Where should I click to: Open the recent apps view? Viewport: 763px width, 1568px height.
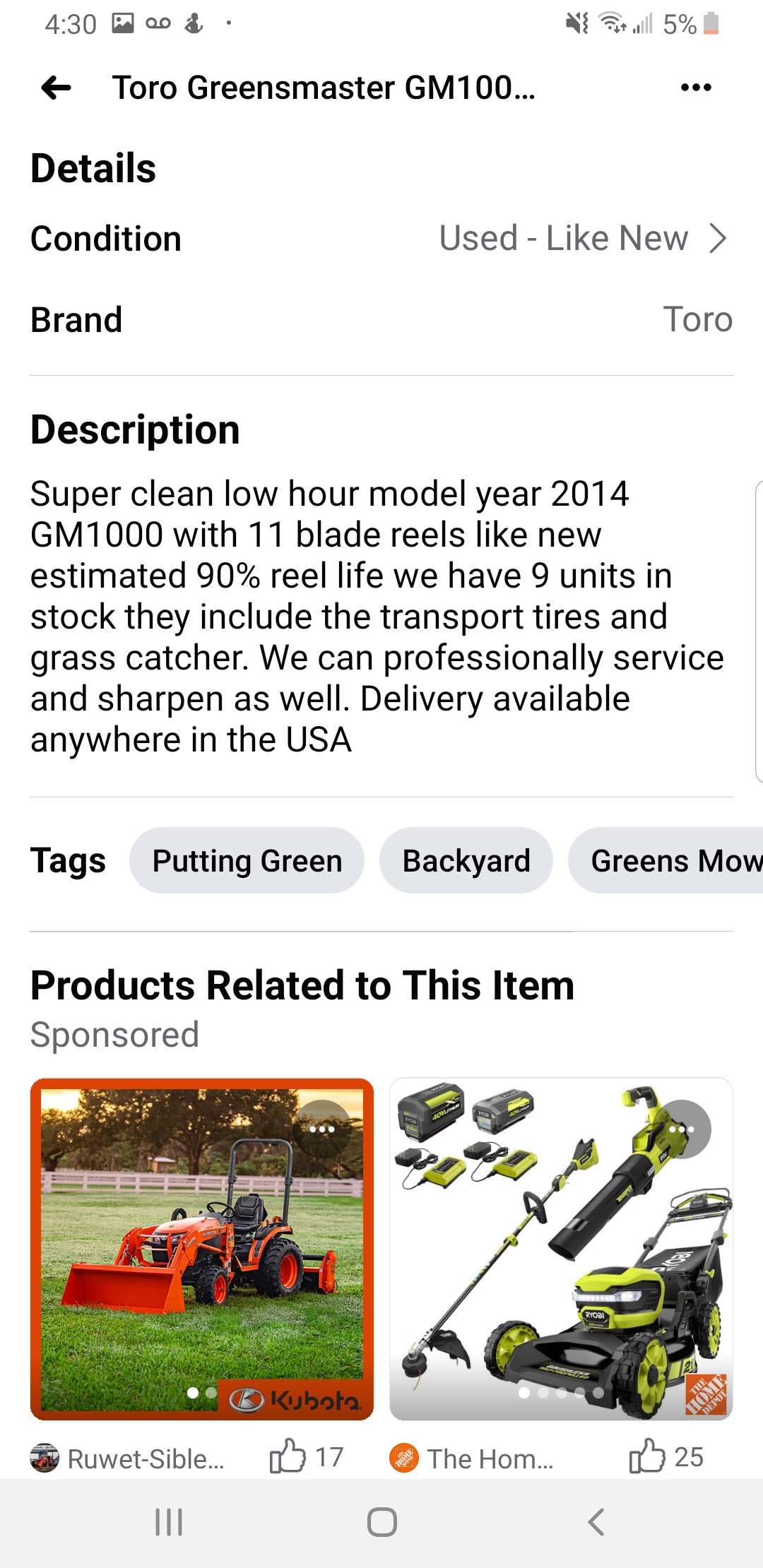tap(169, 1522)
